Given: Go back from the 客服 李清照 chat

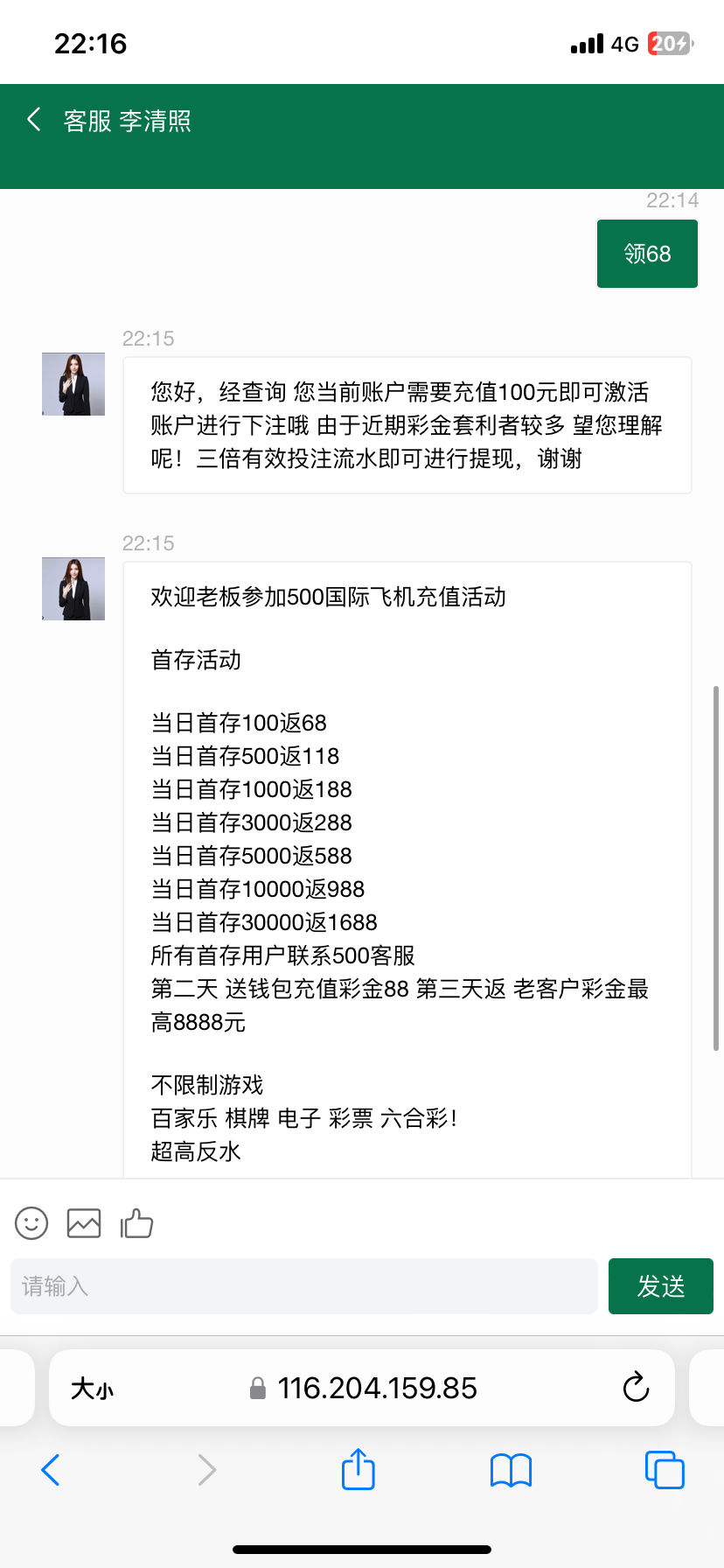Looking at the screenshot, I should coord(35,120).
